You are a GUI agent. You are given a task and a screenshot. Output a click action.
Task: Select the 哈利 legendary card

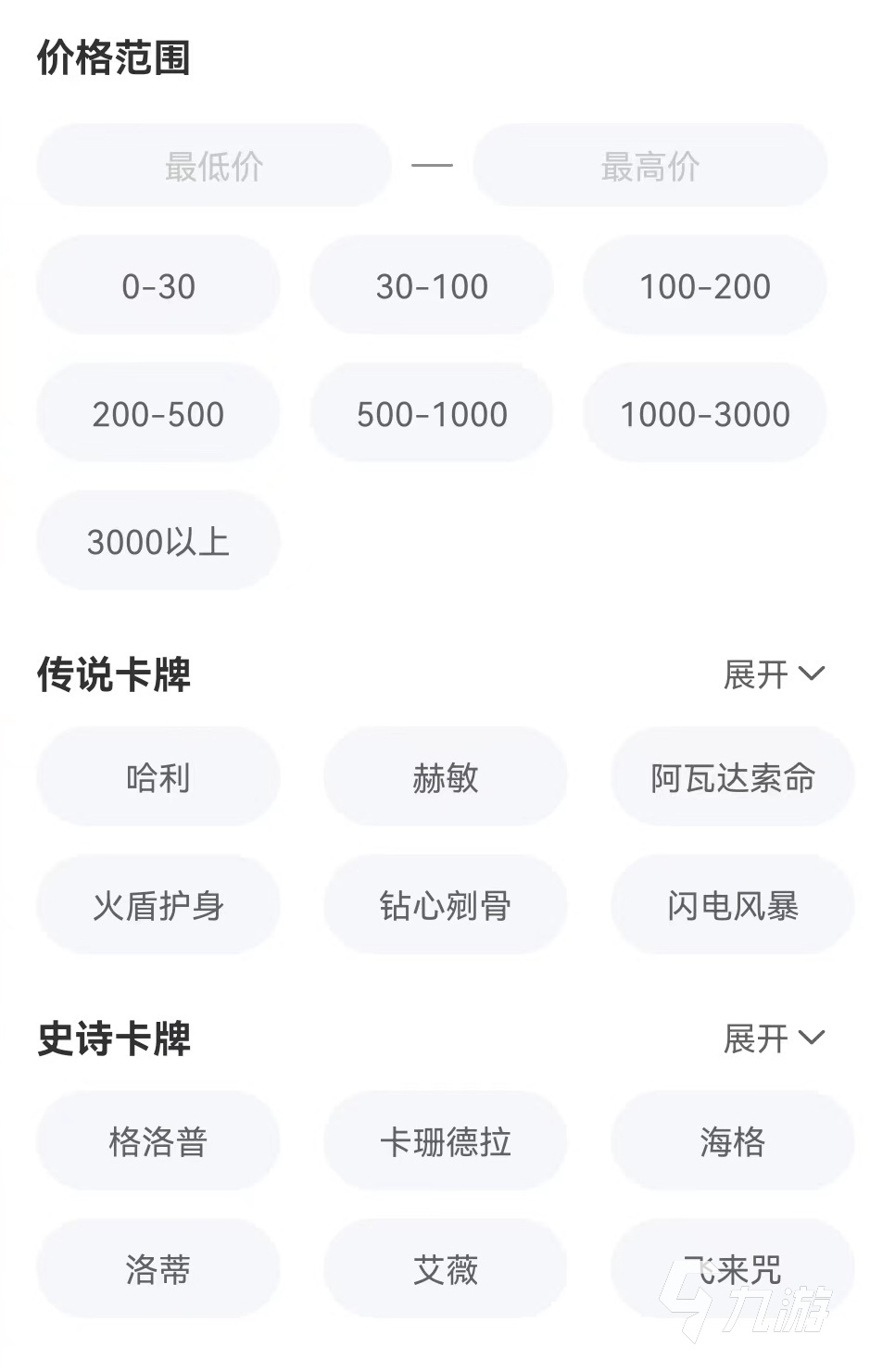point(158,778)
